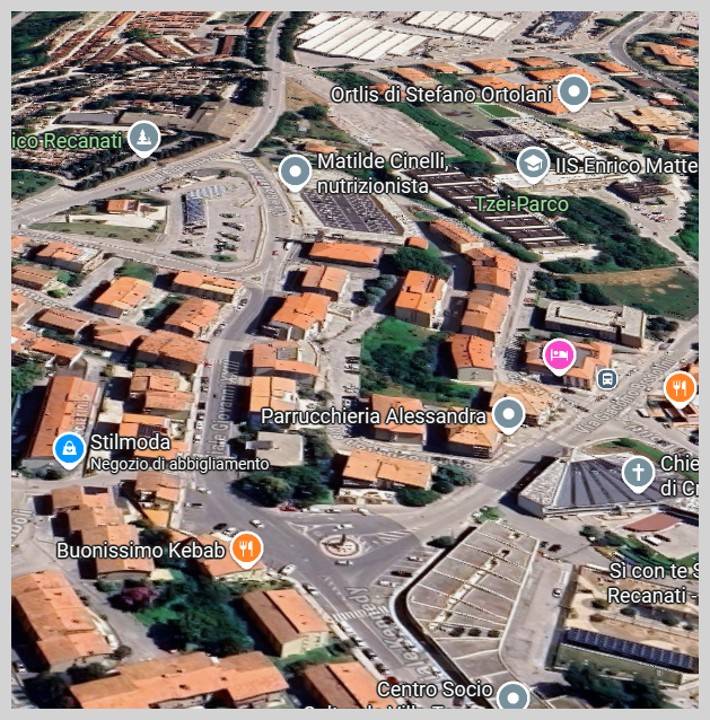This screenshot has height=720, width=710.
Task: Select the Matilde Cinelli nutrizionista marker
Action: pos(294,172)
